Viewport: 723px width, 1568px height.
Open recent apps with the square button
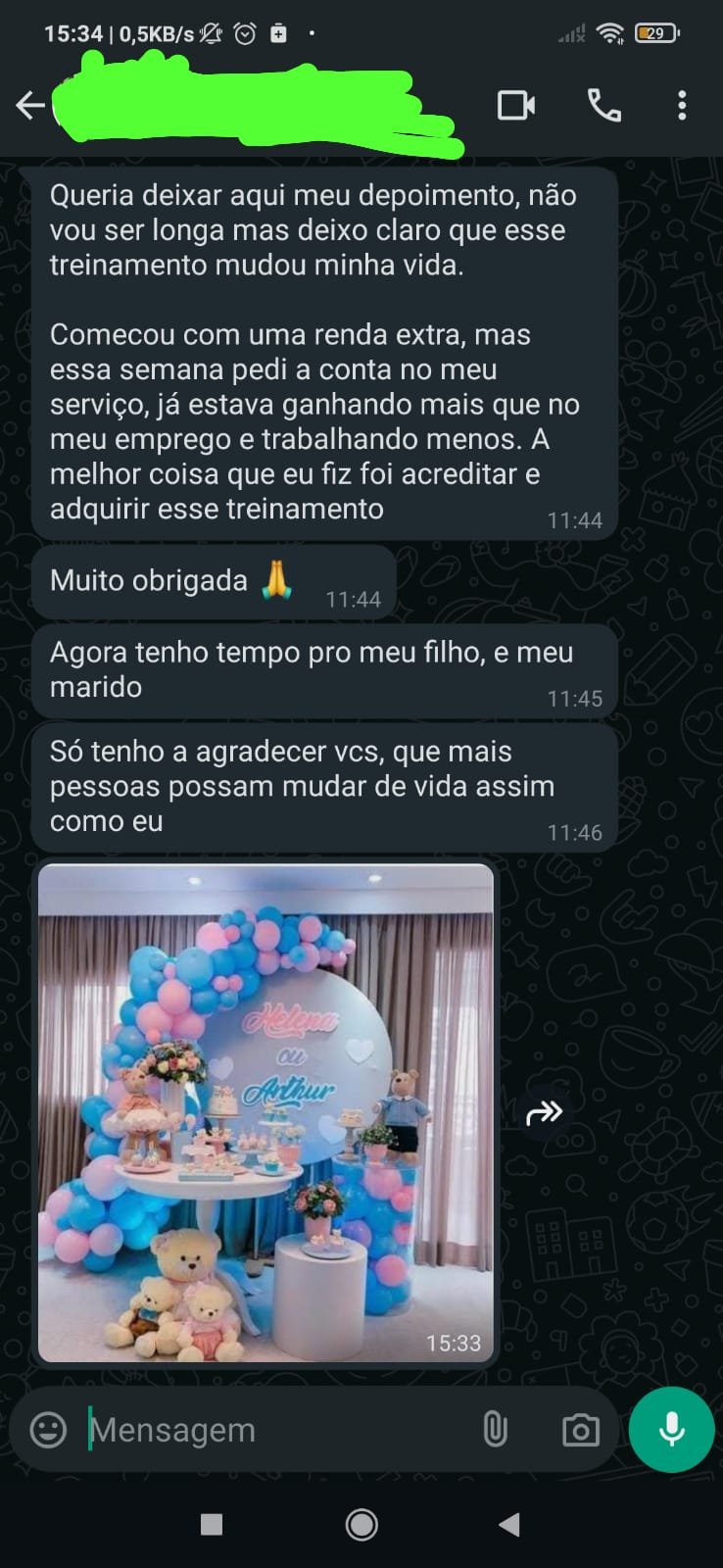point(212,1524)
